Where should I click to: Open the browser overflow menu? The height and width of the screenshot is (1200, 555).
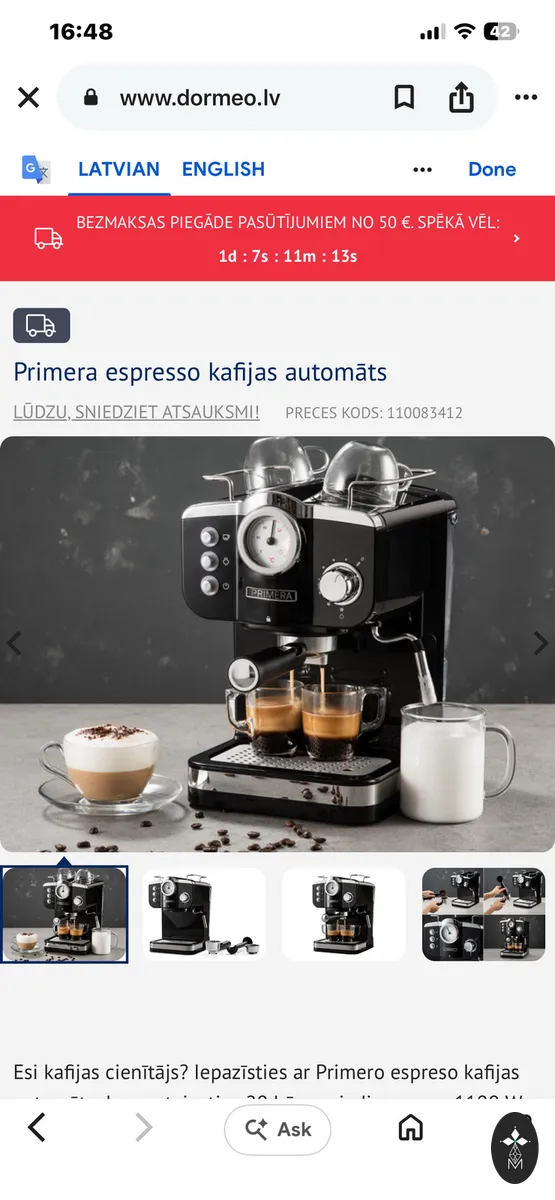click(x=526, y=97)
